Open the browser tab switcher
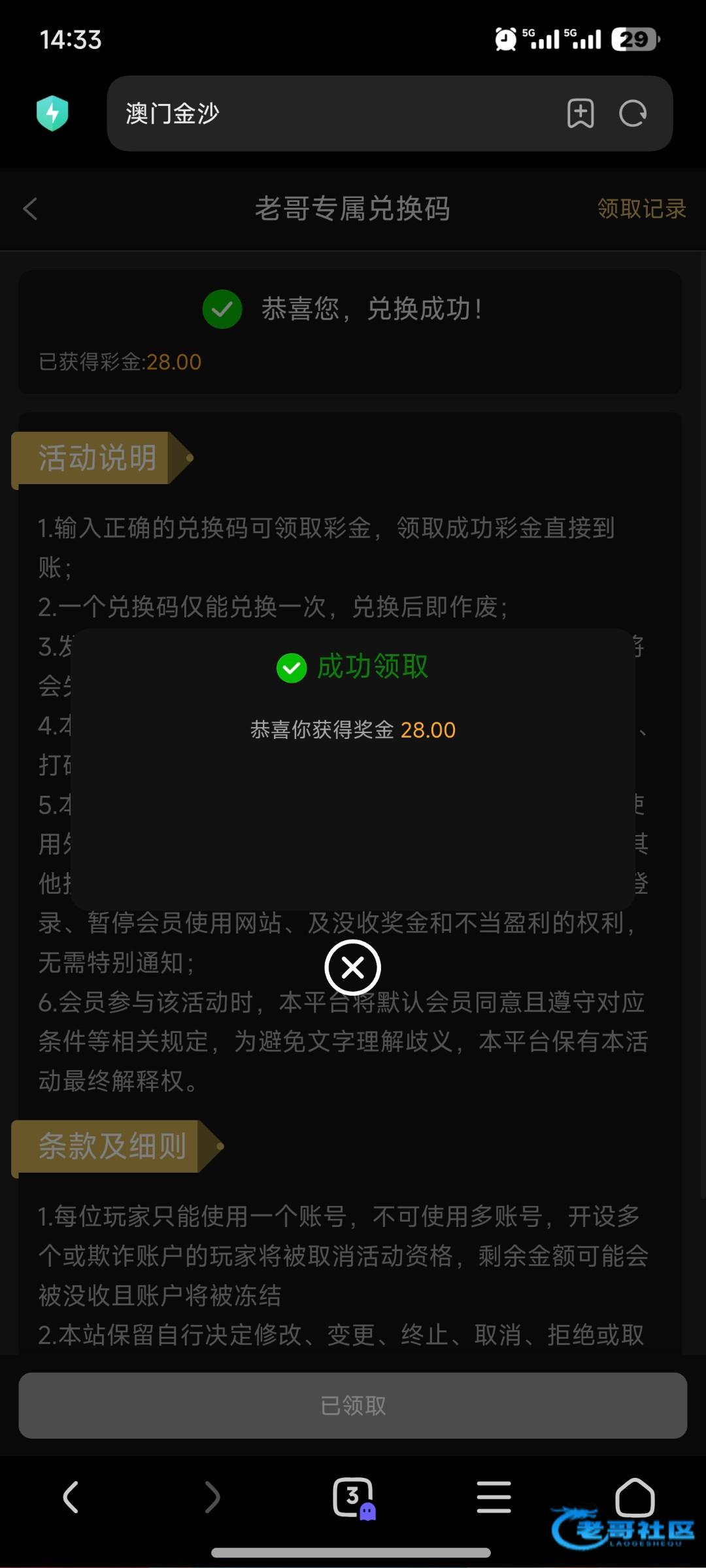 pos(353,1497)
